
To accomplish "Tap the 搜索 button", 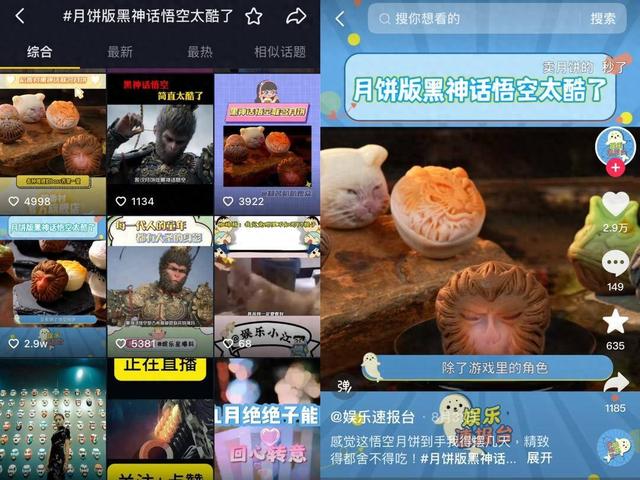I will click(x=603, y=18).
